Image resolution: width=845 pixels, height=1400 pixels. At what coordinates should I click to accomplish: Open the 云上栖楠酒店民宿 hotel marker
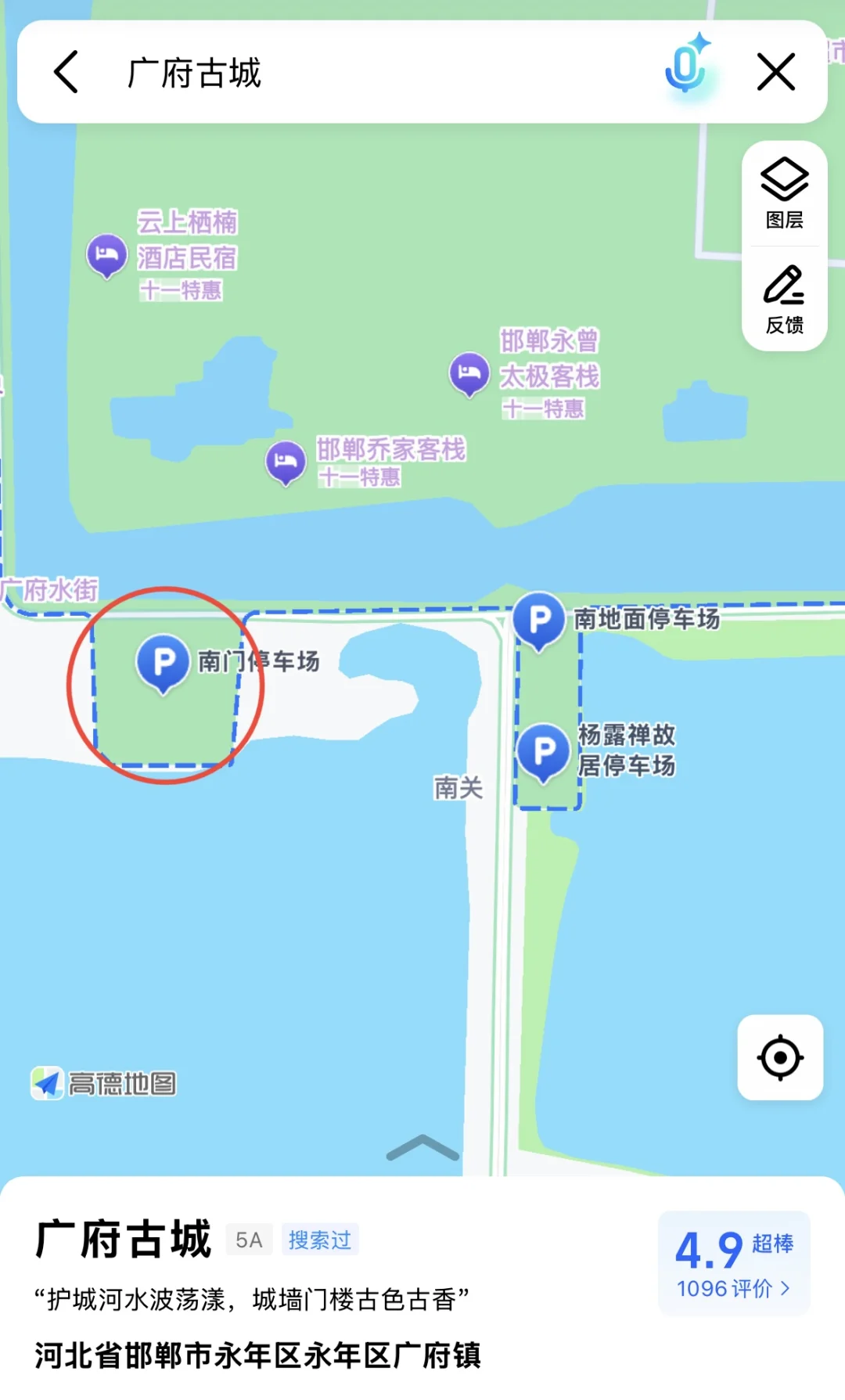(x=107, y=256)
